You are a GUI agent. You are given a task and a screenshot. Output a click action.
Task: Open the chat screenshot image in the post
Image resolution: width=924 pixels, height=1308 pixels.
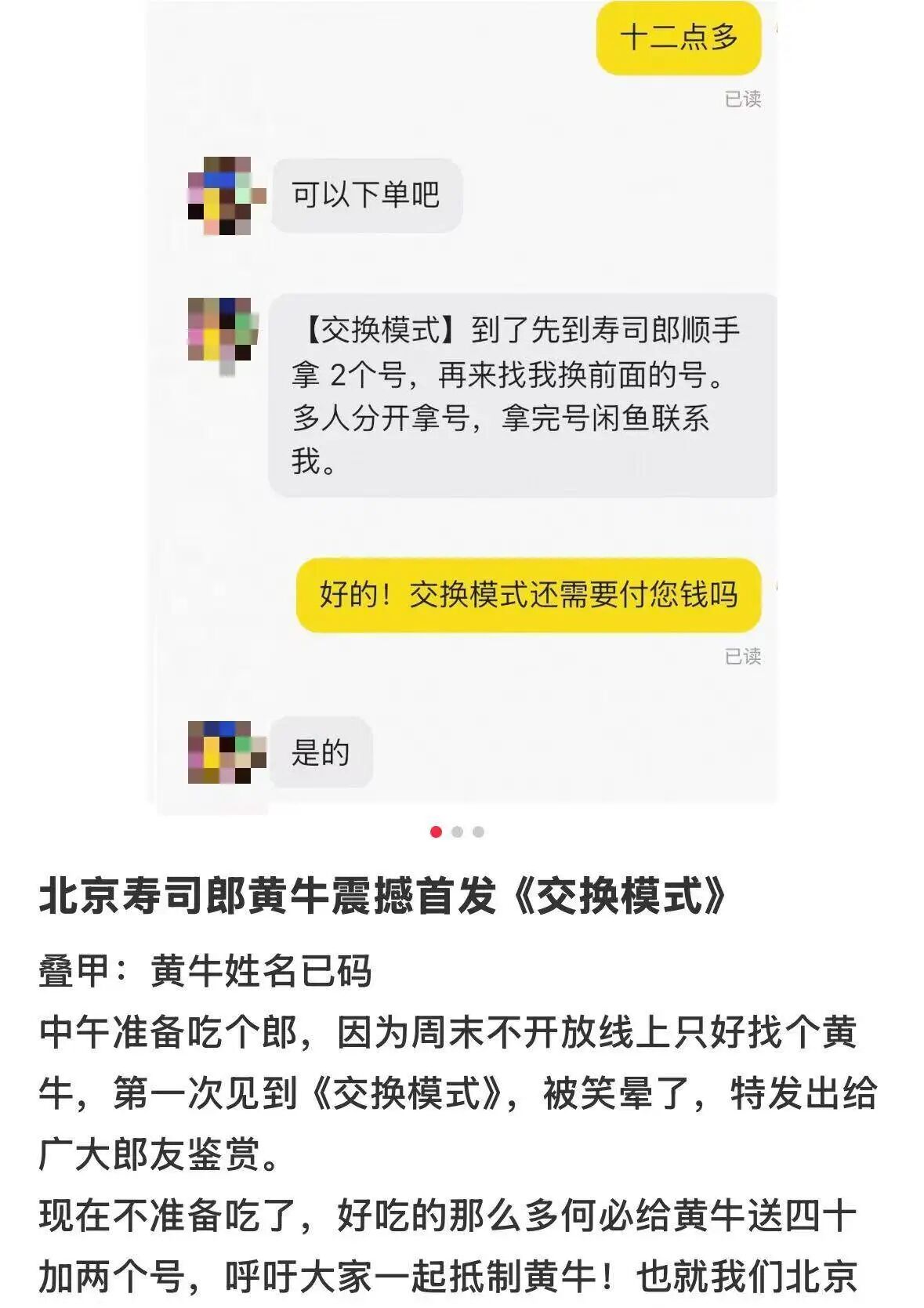tap(462, 400)
